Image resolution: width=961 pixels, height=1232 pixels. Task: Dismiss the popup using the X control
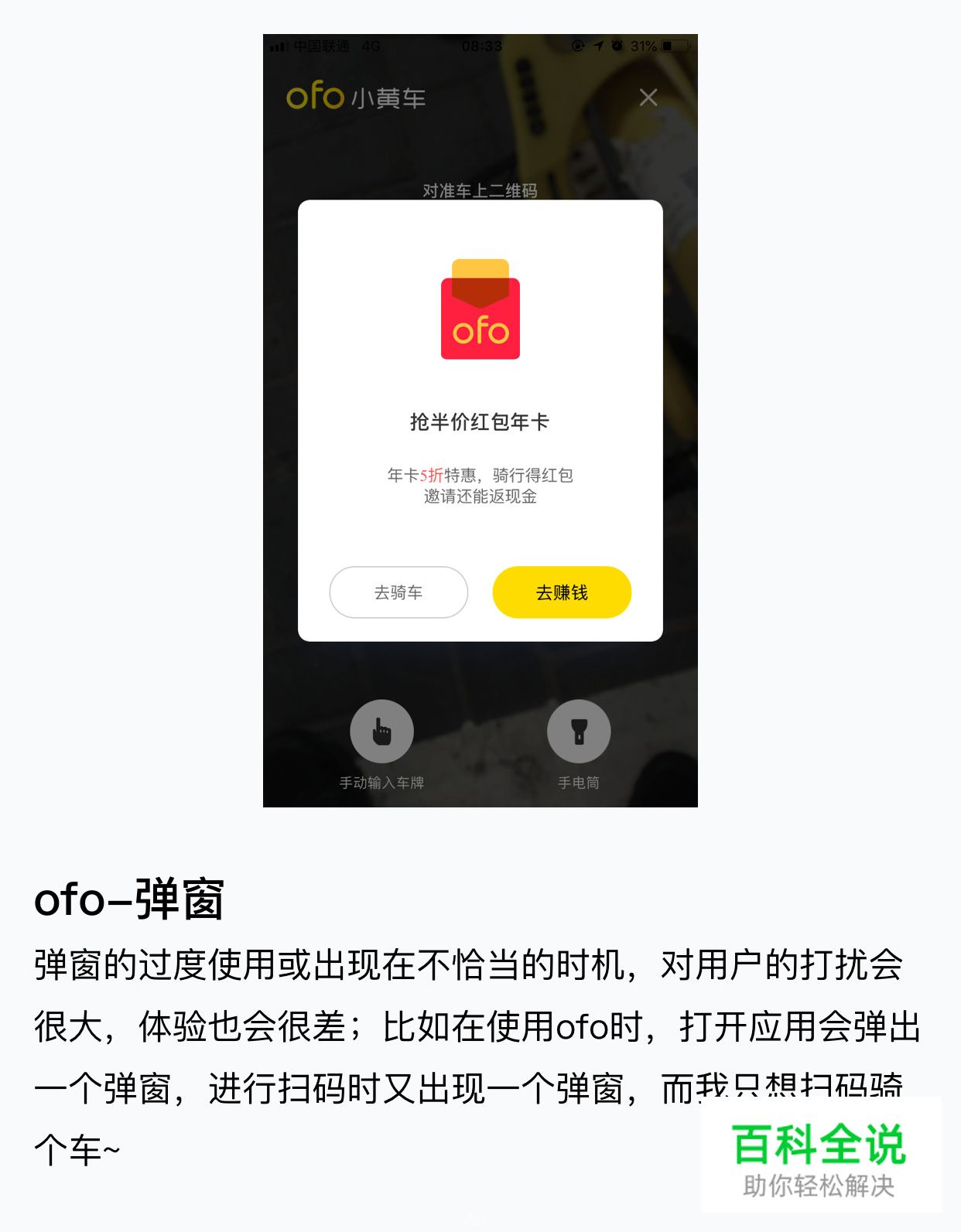coord(647,97)
